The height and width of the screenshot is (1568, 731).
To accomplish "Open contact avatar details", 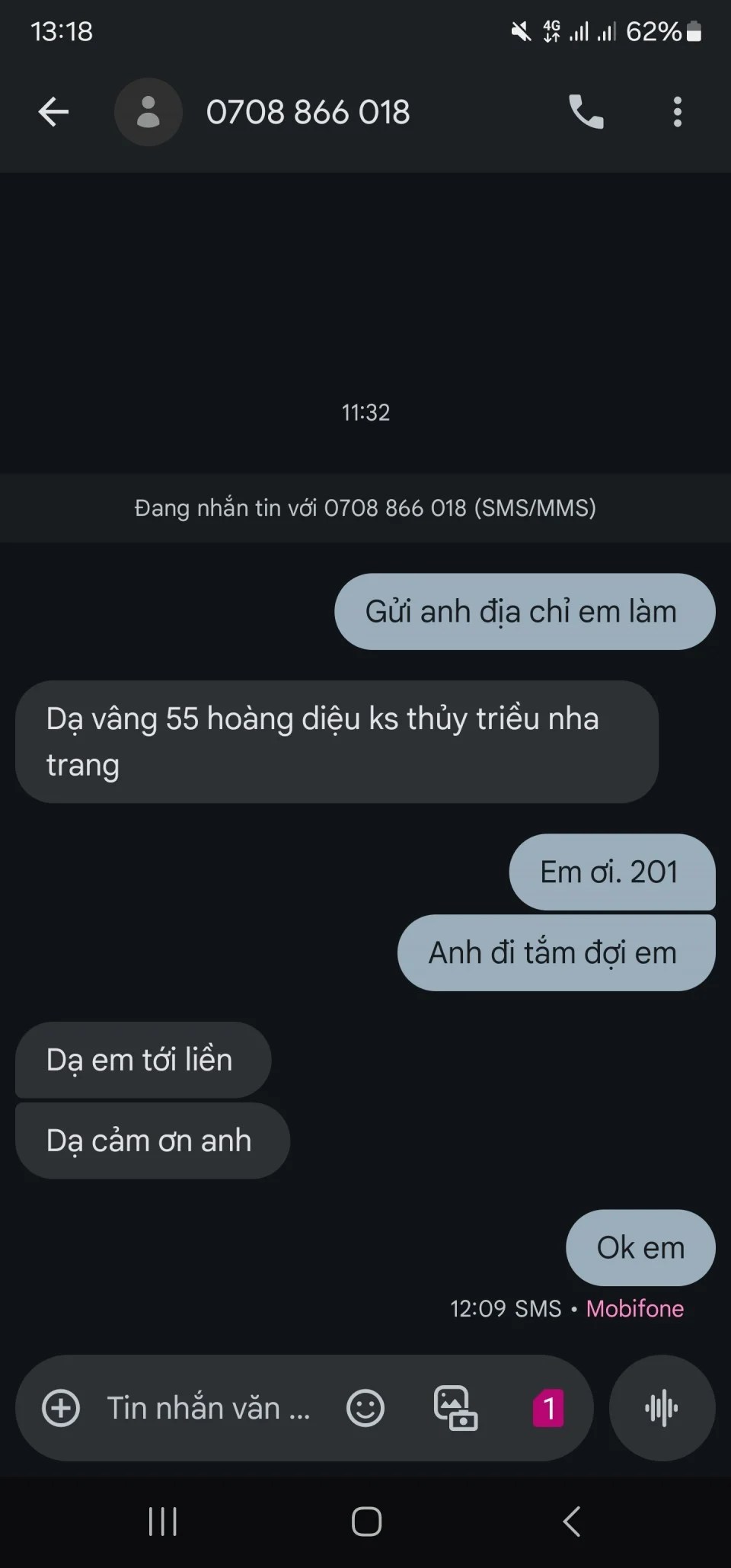I will coord(148,112).
